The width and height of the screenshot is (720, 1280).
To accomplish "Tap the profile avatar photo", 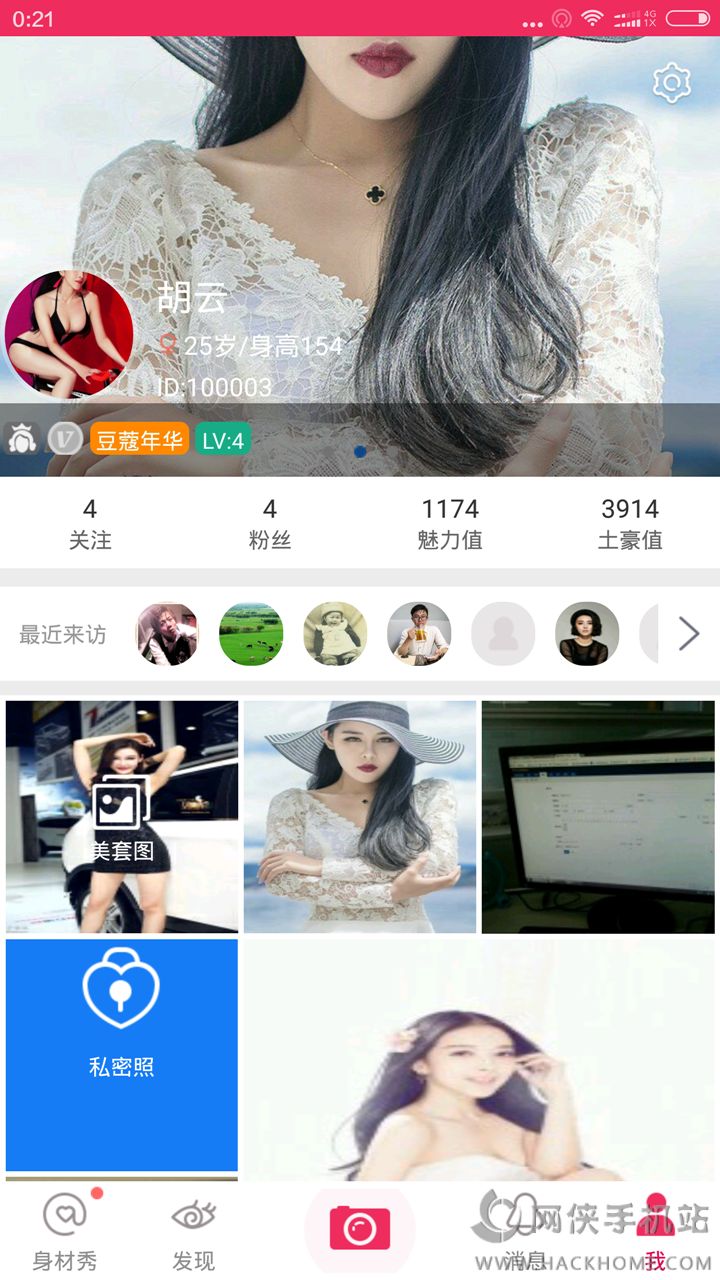I will click(69, 334).
